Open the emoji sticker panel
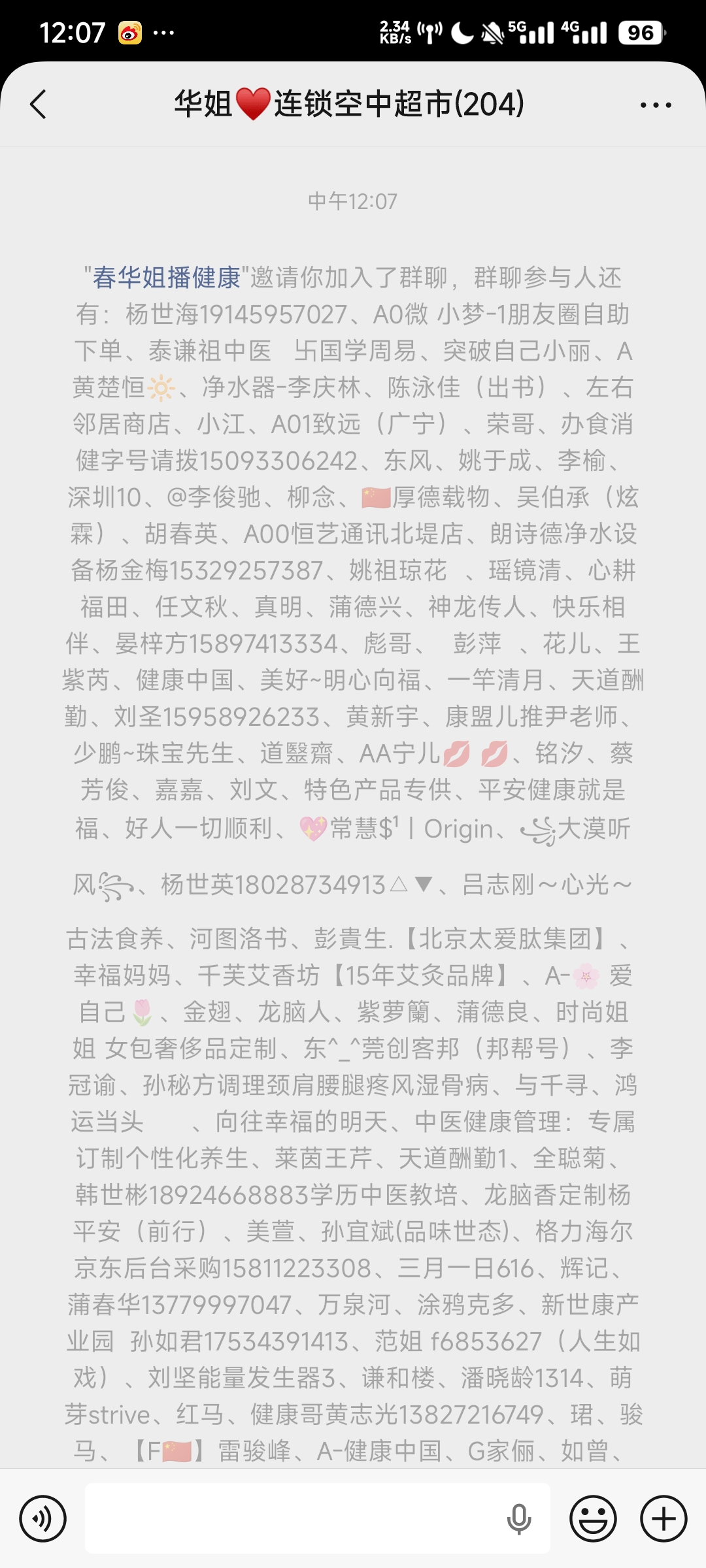 click(593, 1519)
